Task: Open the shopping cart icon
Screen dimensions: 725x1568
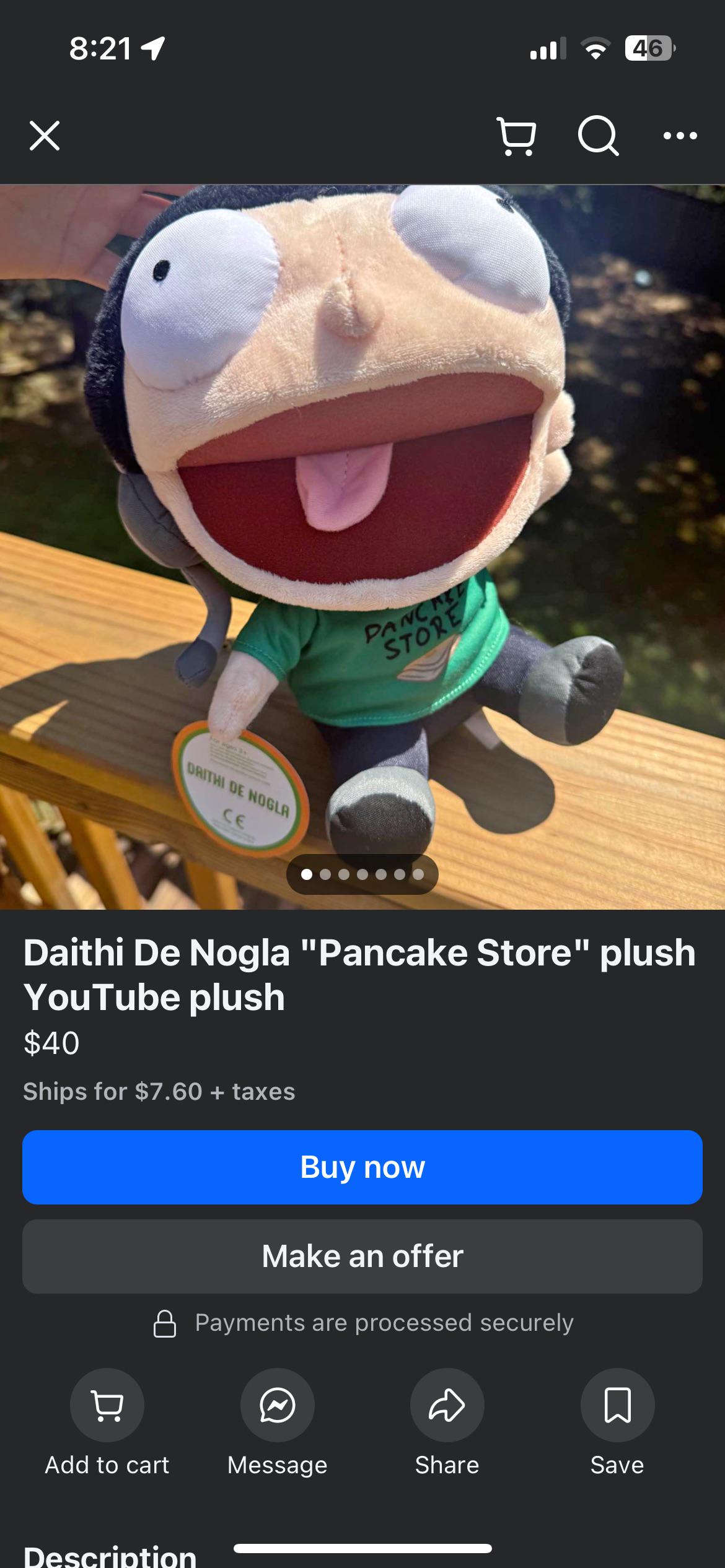Action: coord(517,136)
